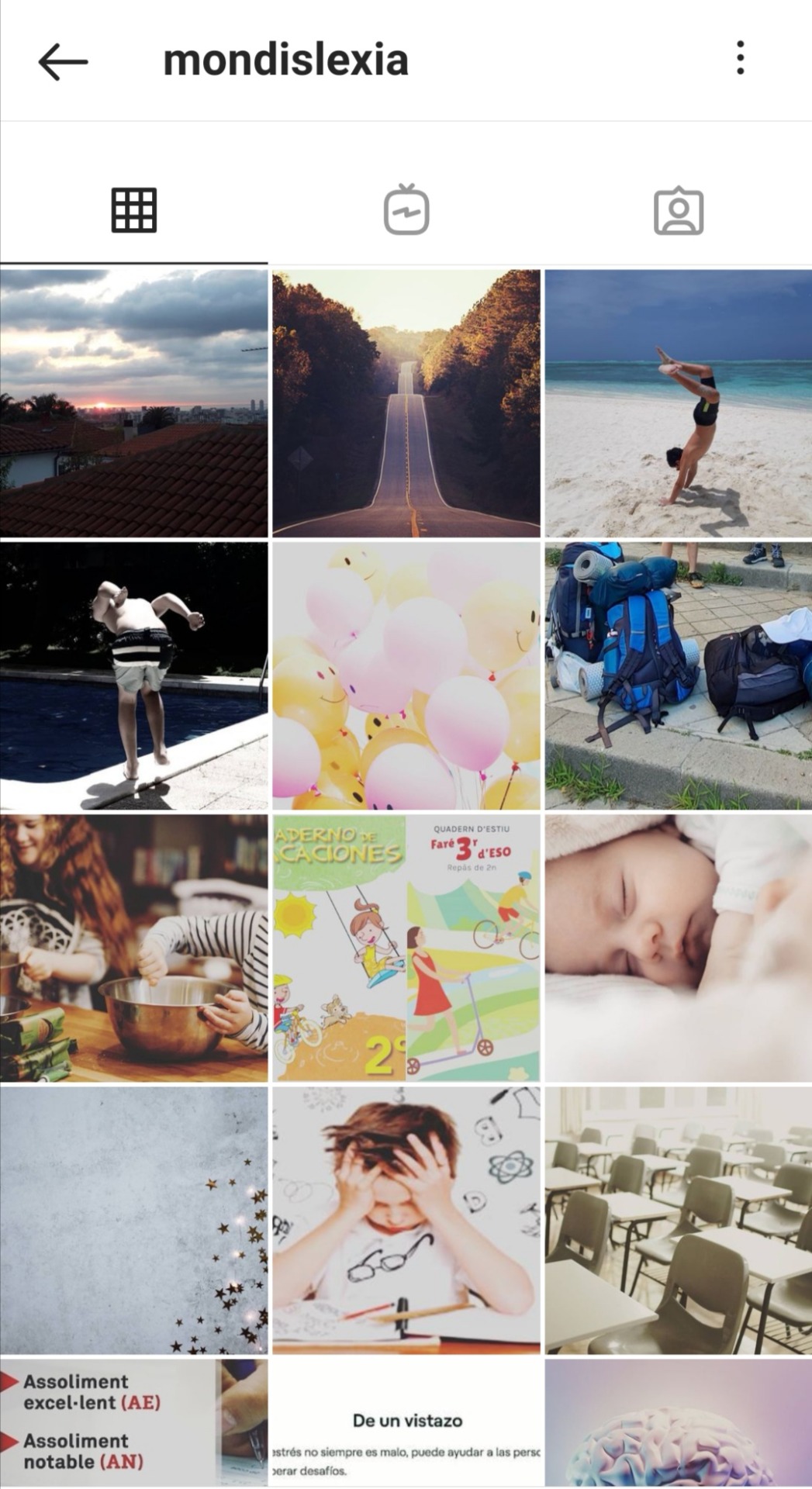Switch to the posts grid tab
The height and width of the screenshot is (1489, 812).
[x=134, y=210]
